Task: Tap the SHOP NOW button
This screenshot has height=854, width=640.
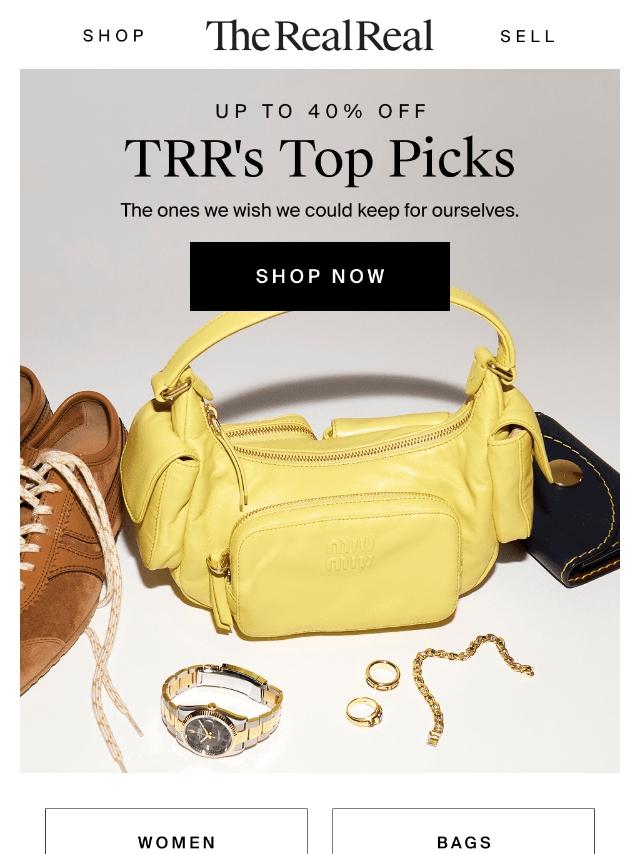Action: click(x=320, y=276)
